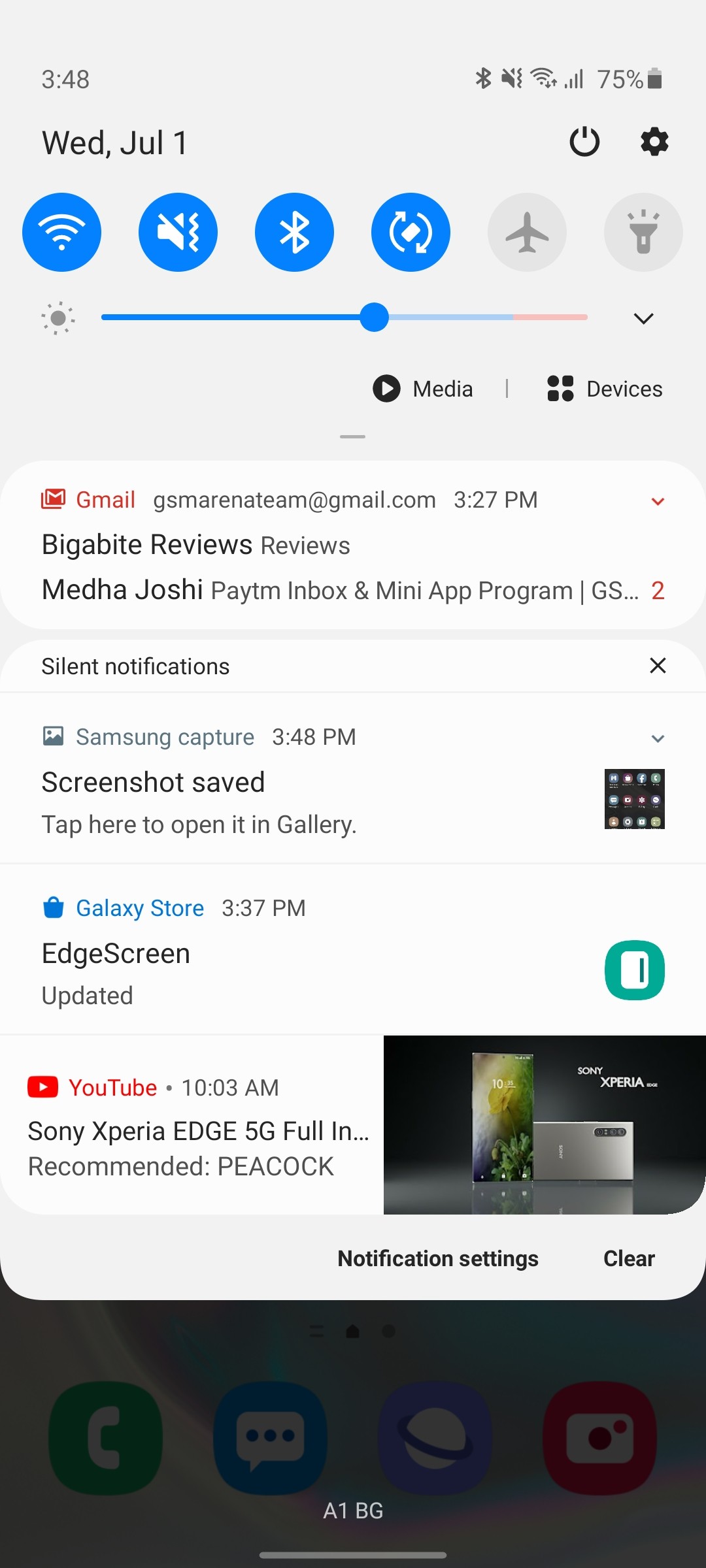This screenshot has width=706, height=1568.
Task: Enable airplane mode
Action: pos(527,232)
